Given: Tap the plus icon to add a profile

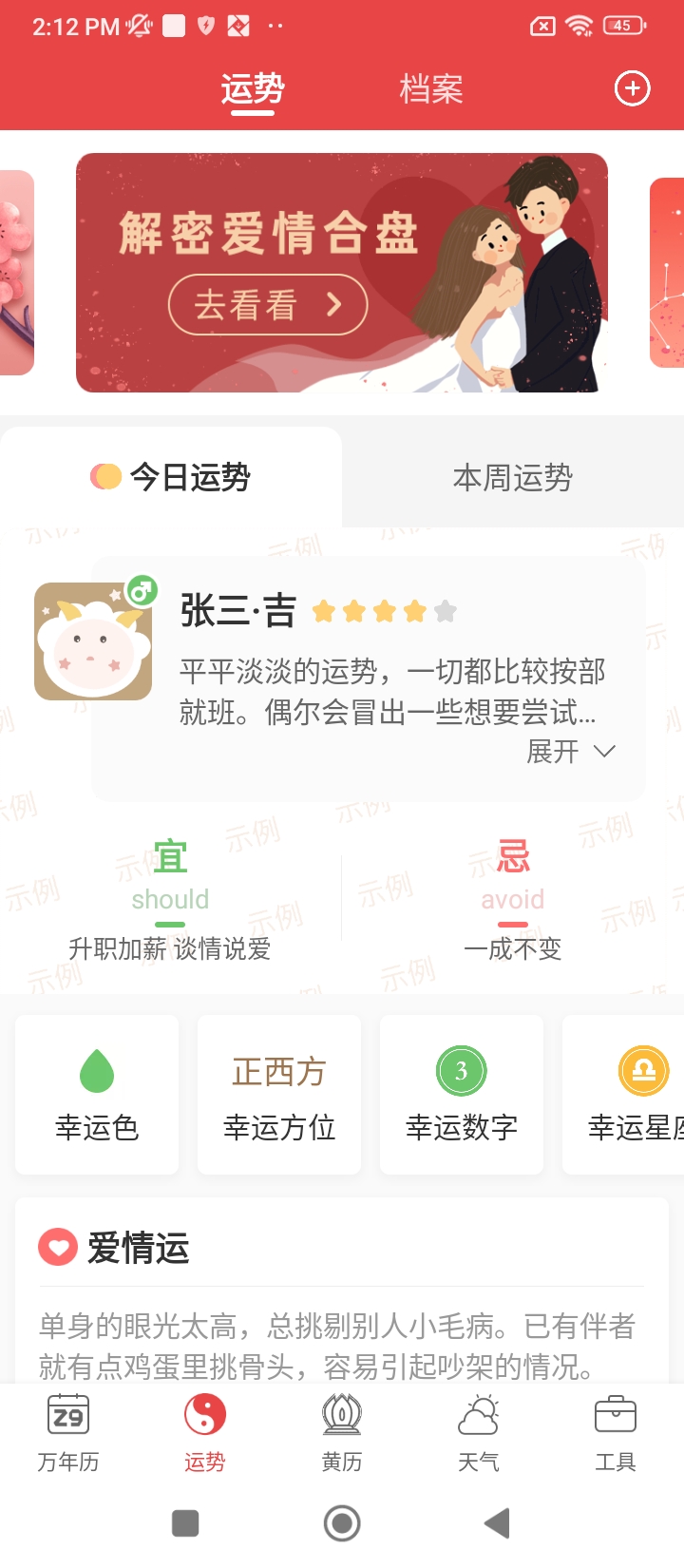Looking at the screenshot, I should (633, 88).
